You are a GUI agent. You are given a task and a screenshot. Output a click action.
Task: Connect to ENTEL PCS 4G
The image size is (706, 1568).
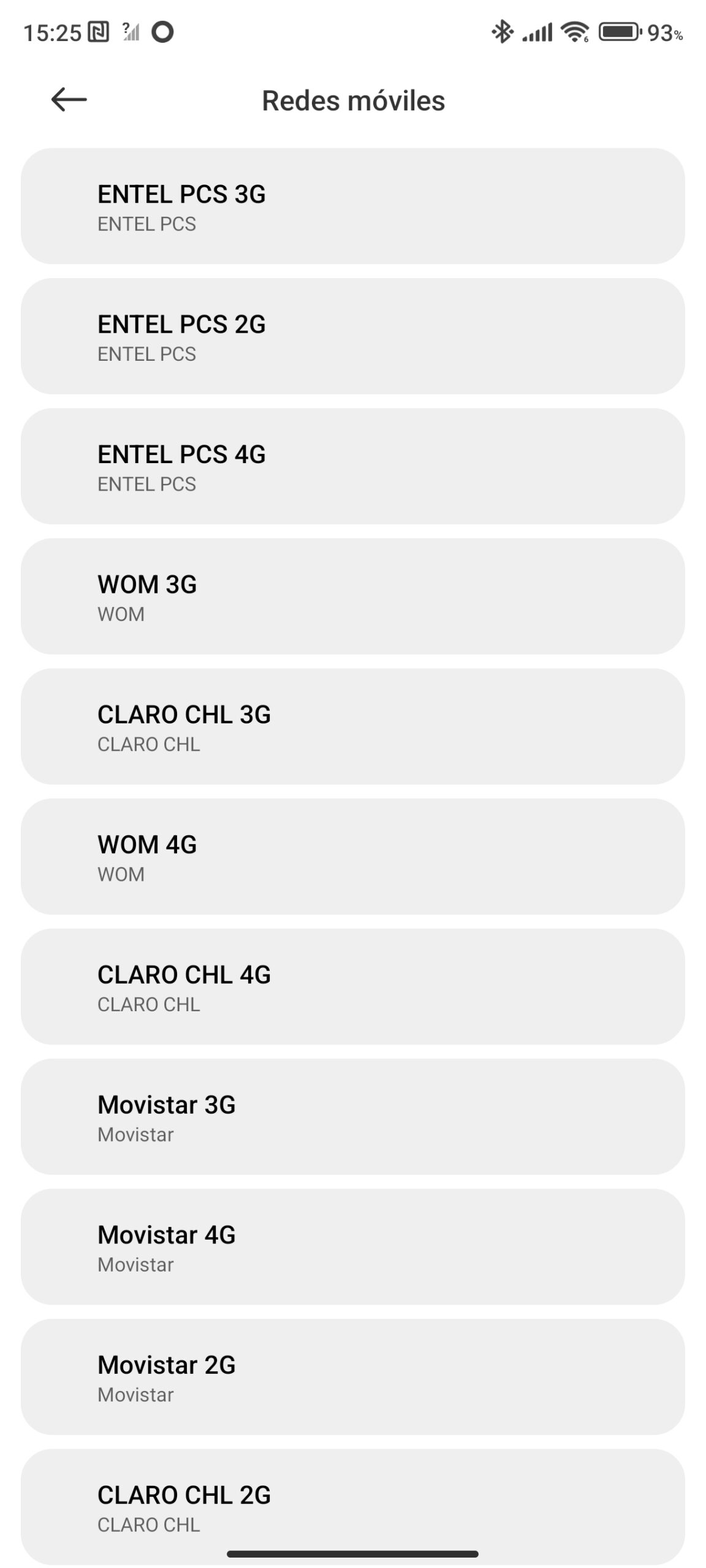tap(352, 466)
